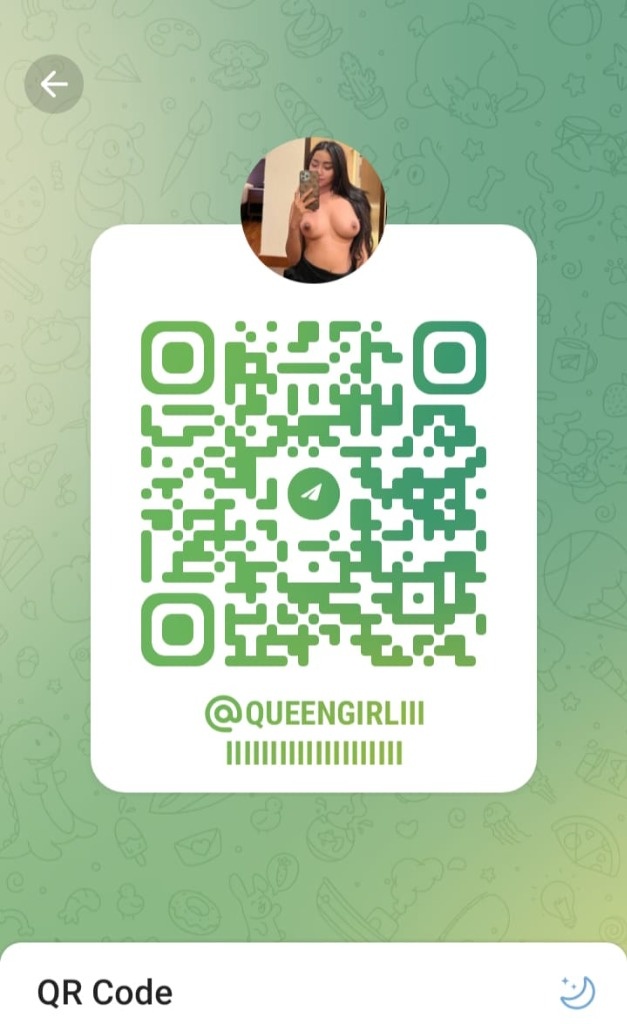Screen dimensions: 627x1024
Task: Switch to night theme with moon icon
Action: 577,992
